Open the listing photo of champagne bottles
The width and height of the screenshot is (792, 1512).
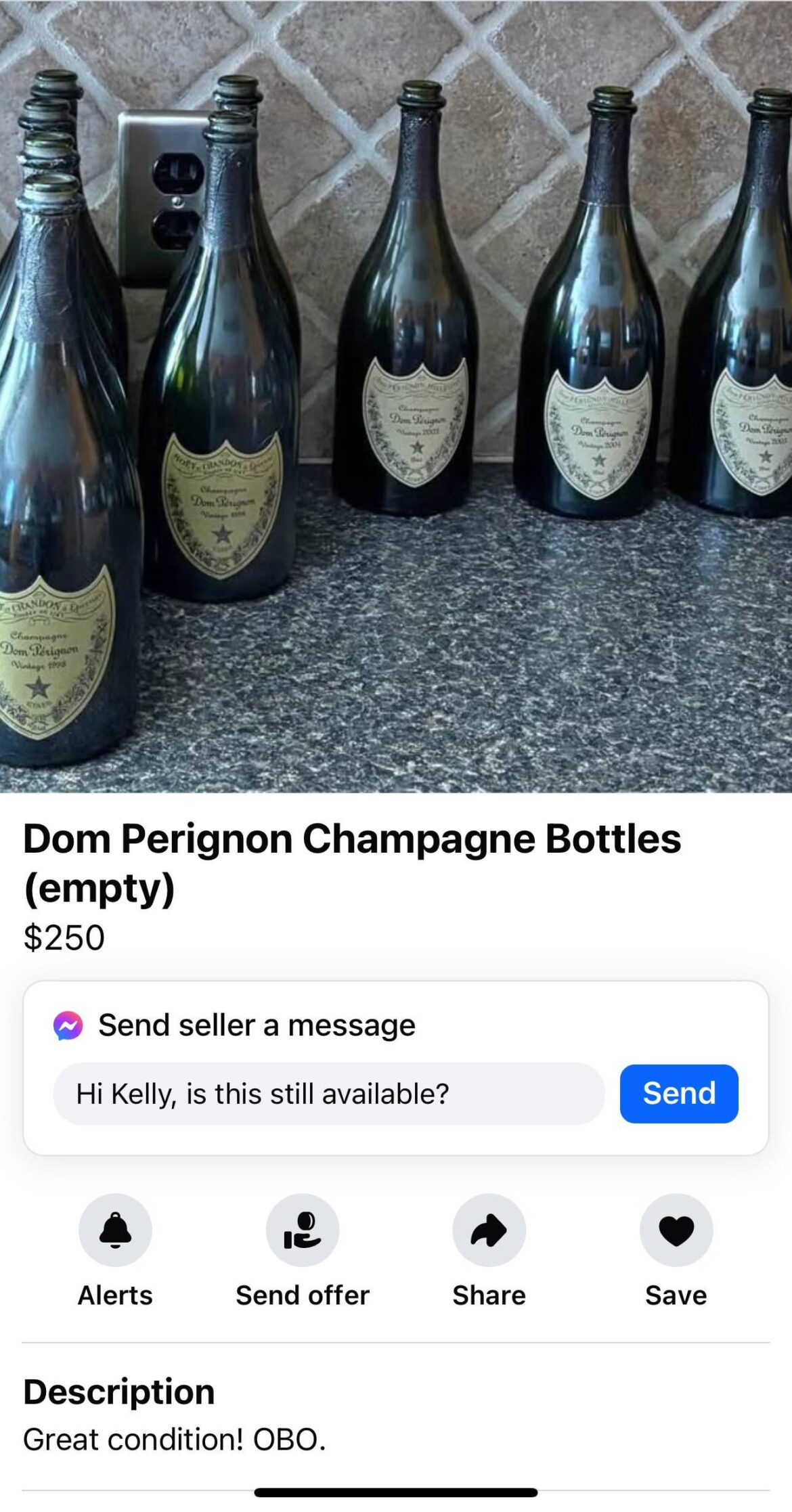click(396, 399)
